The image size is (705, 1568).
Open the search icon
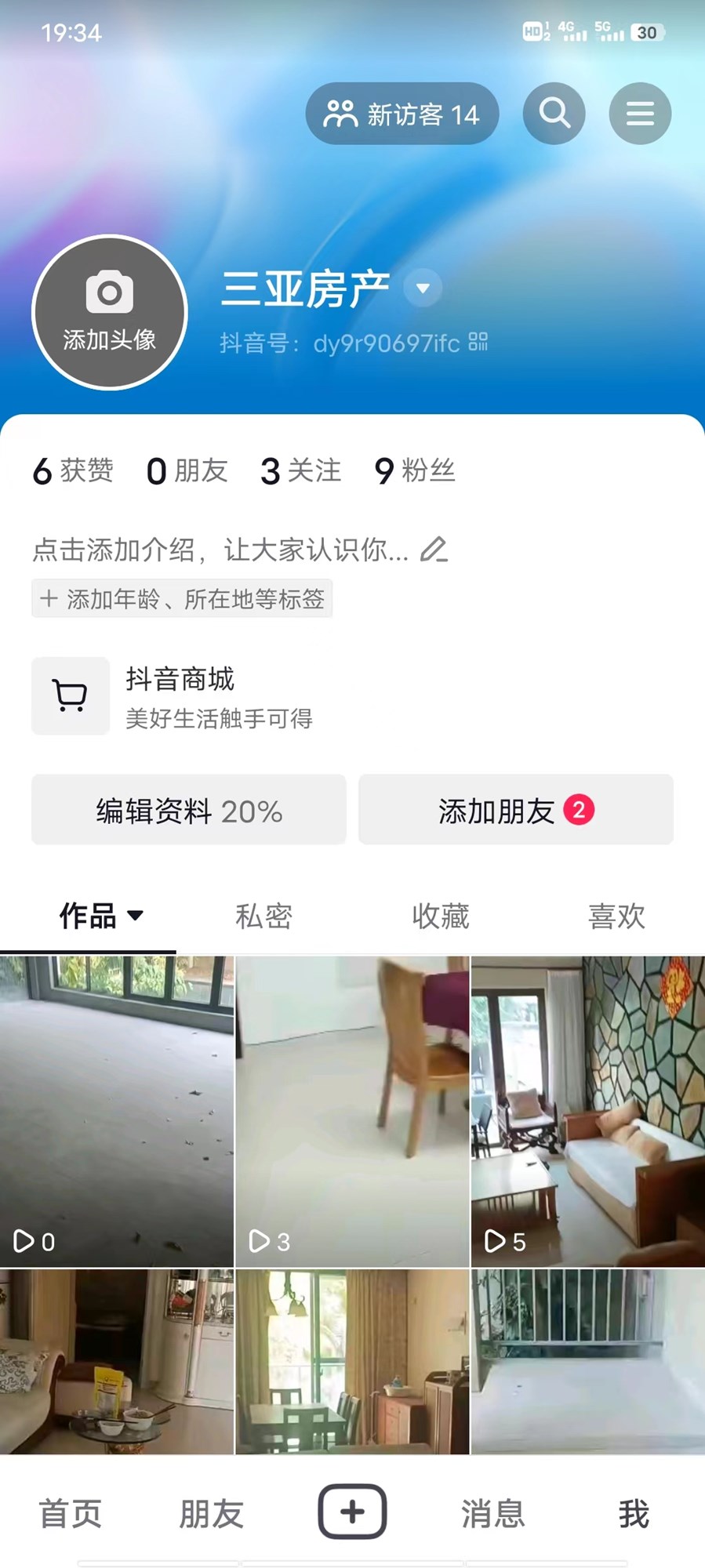tap(554, 113)
